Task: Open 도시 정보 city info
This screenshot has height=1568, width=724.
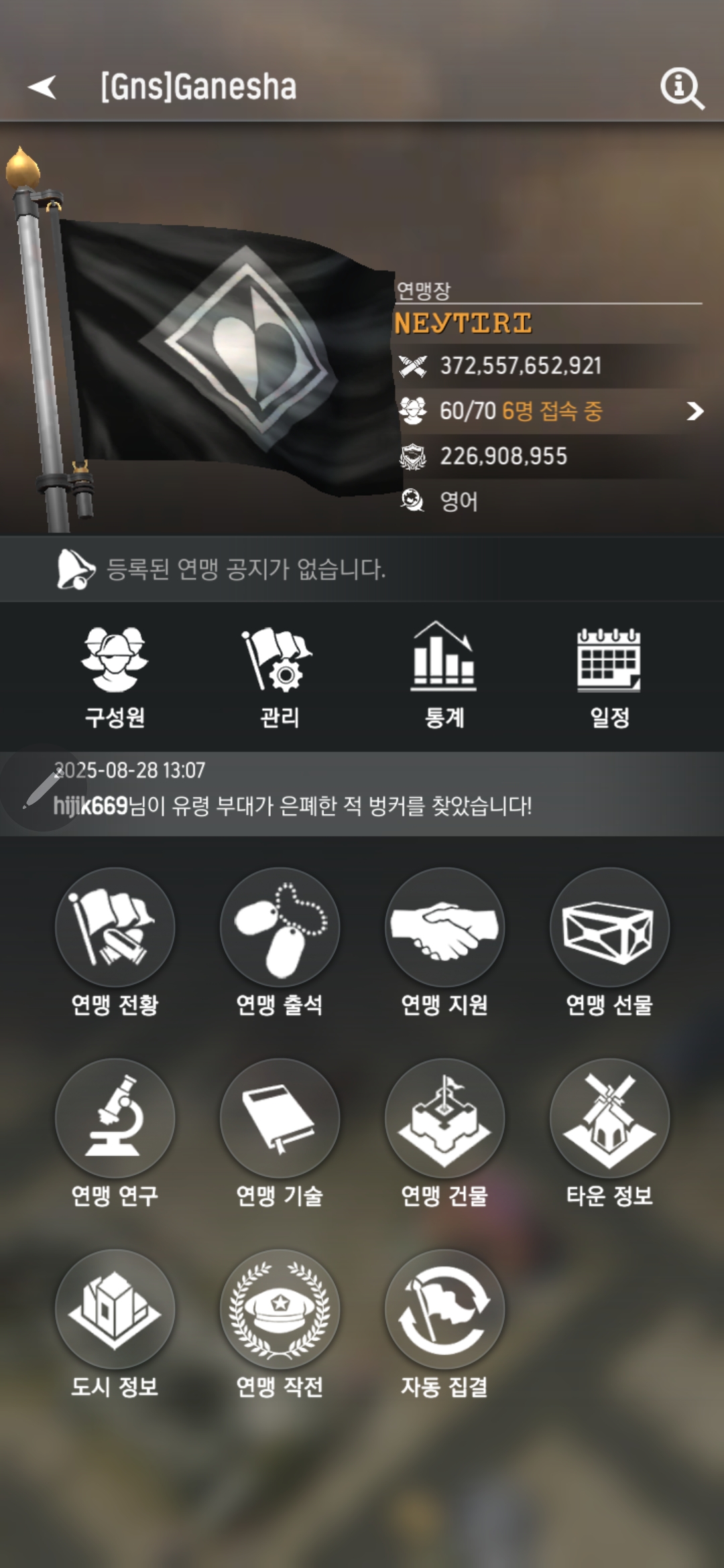Action: point(115,1309)
